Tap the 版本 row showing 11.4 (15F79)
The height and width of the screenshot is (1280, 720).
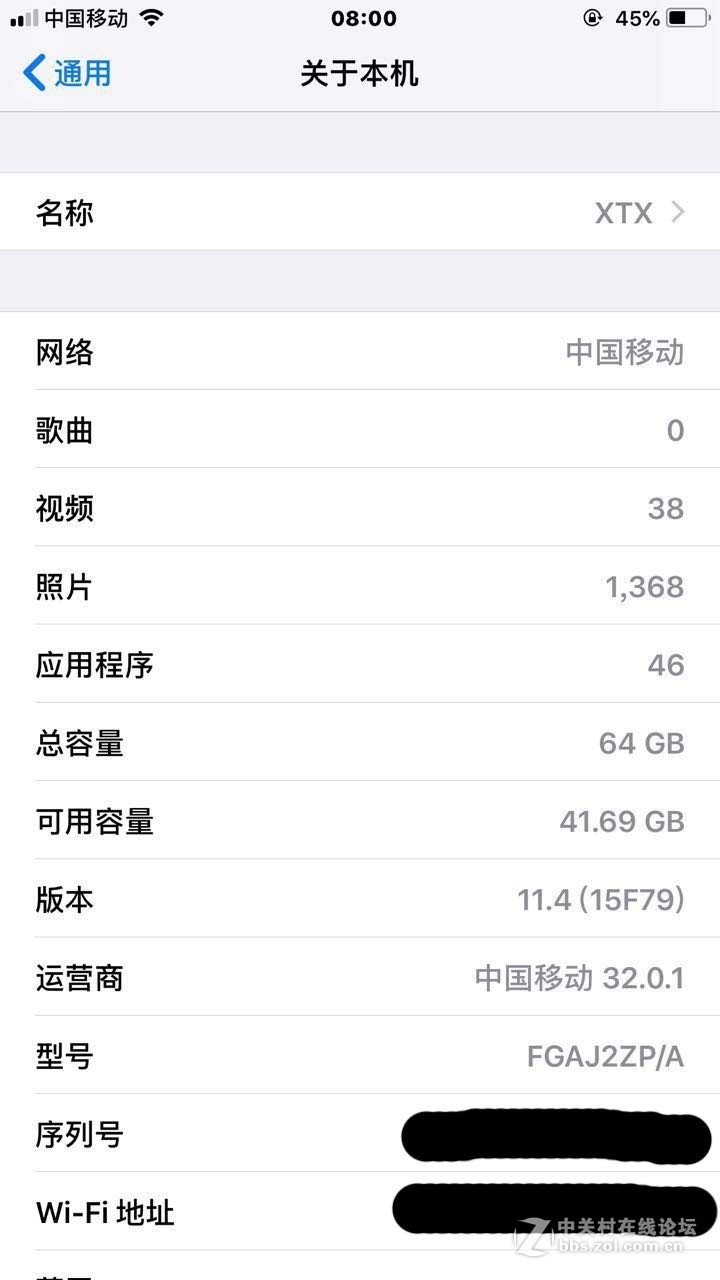(x=360, y=899)
